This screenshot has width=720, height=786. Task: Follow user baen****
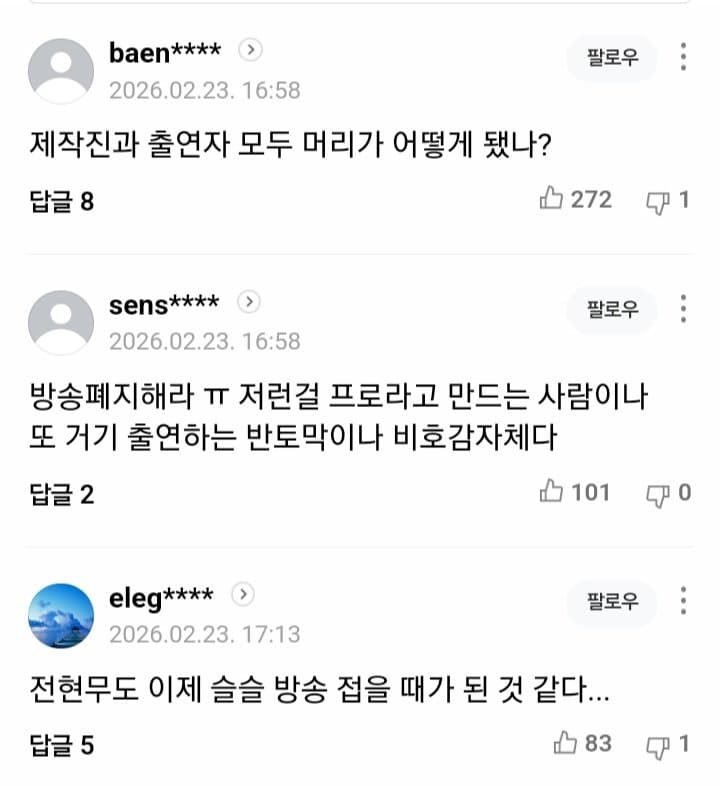[x=612, y=58]
